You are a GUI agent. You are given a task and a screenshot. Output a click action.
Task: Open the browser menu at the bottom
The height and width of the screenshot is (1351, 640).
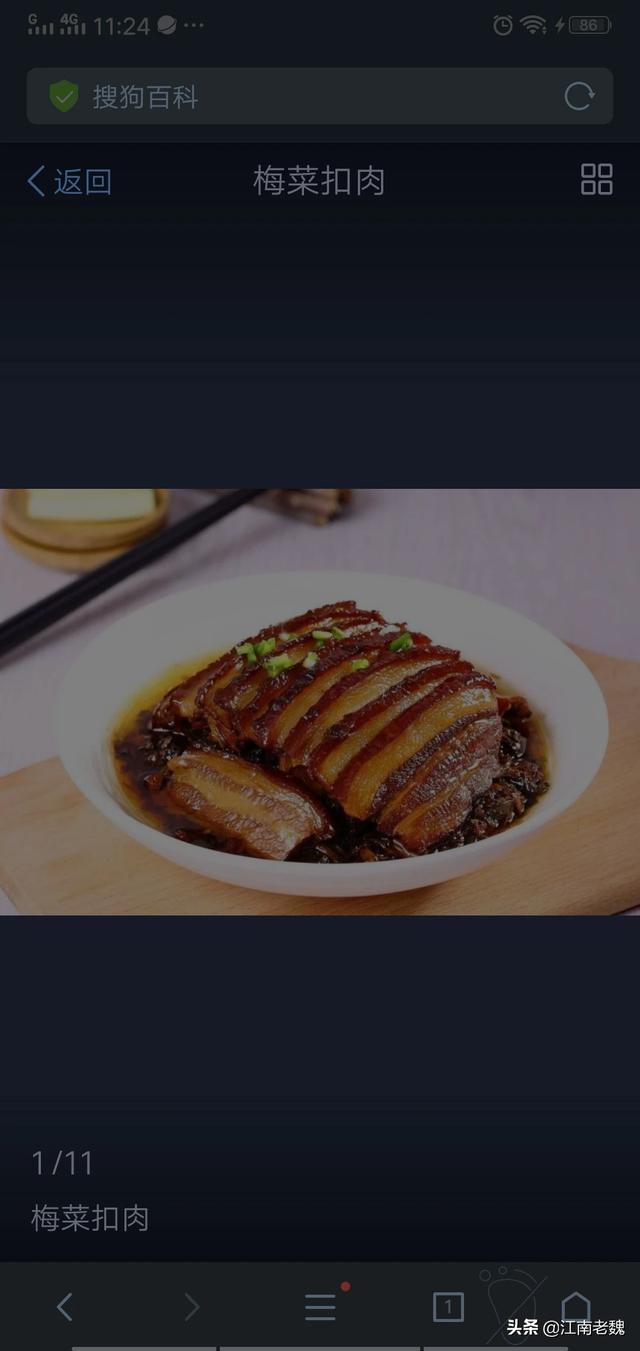(x=320, y=1306)
